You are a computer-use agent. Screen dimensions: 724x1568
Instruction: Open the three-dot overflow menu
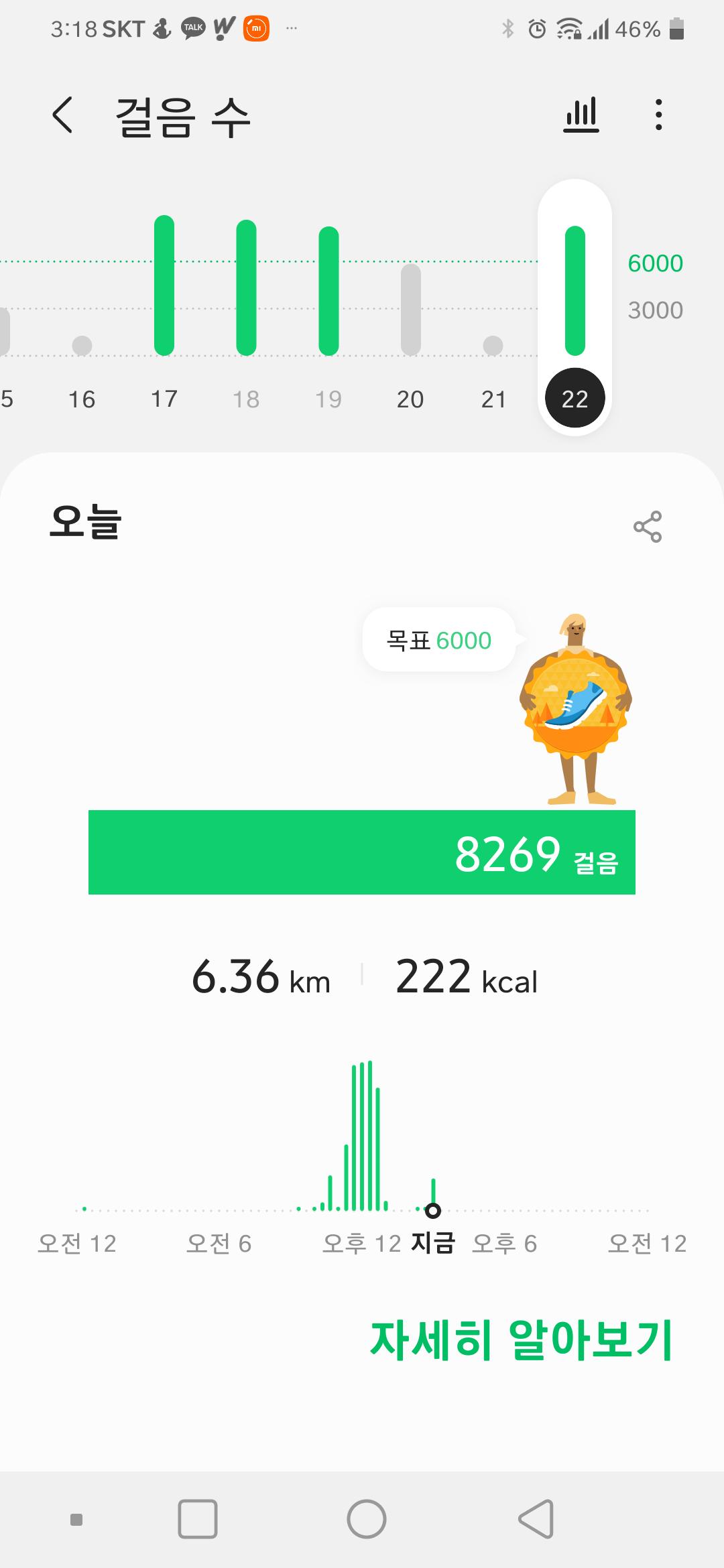pos(659,115)
